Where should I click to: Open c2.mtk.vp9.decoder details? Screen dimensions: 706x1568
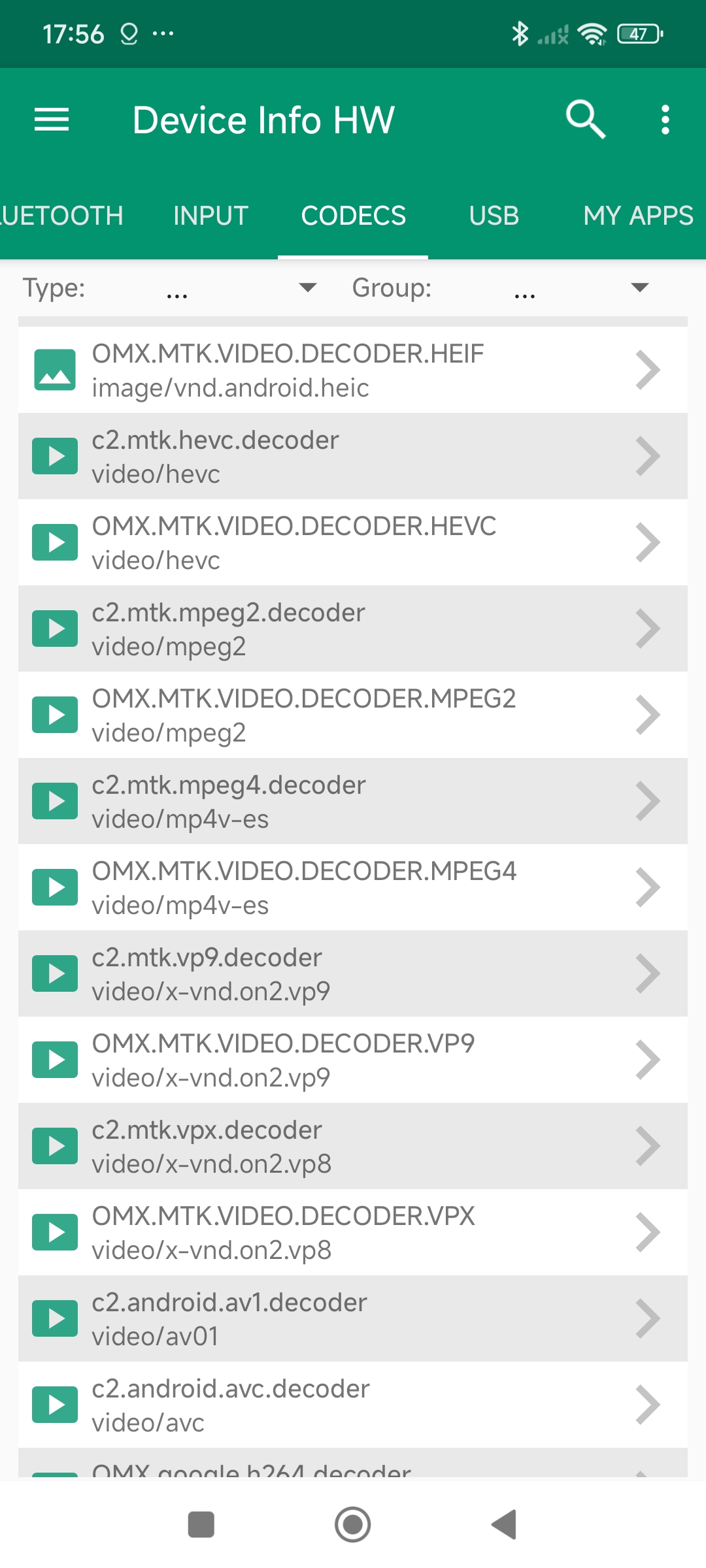tap(353, 974)
